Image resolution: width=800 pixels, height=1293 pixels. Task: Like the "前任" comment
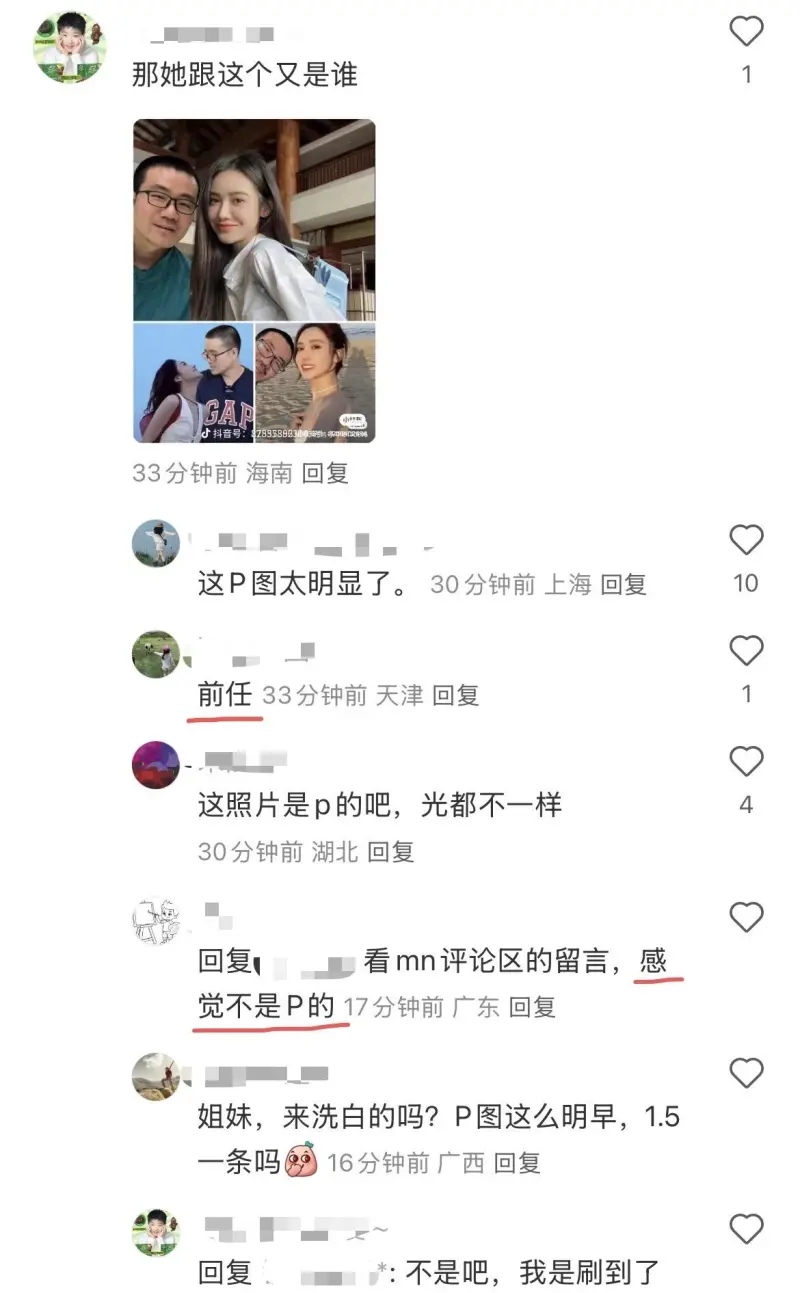(x=746, y=651)
